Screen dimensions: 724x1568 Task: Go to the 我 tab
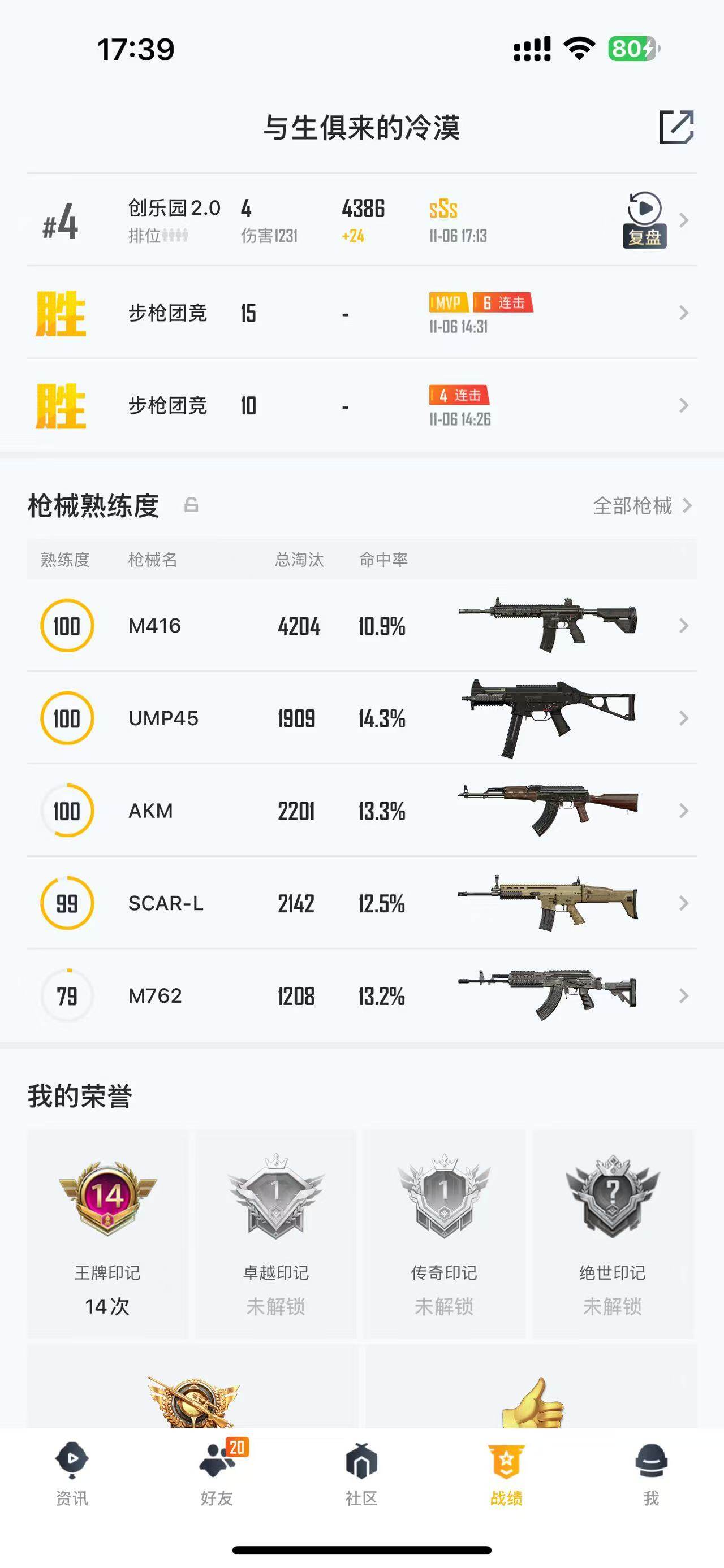click(x=651, y=1473)
